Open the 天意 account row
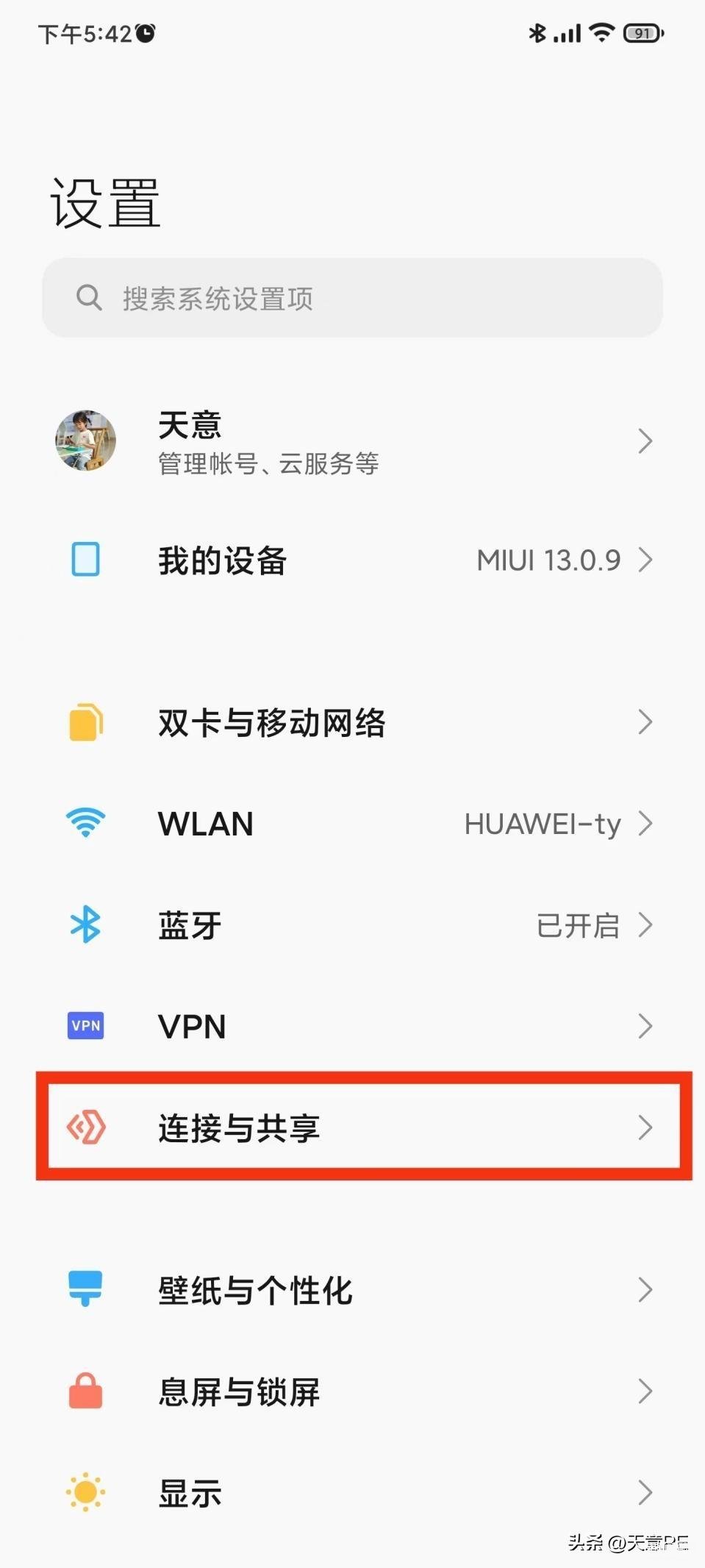Viewport: 705px width, 1568px height. click(x=352, y=441)
